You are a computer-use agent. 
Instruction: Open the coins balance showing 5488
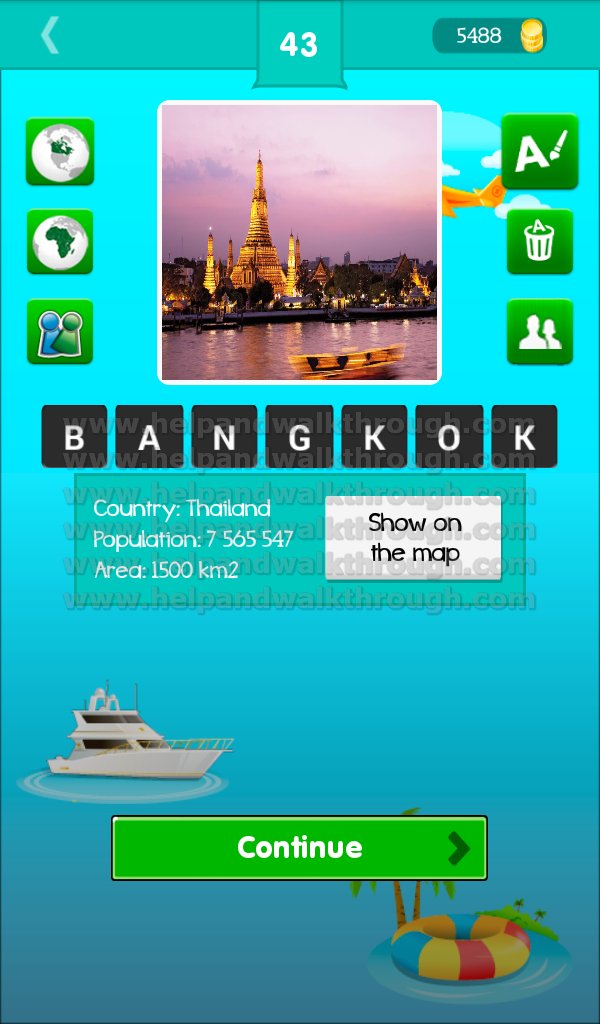[x=489, y=35]
